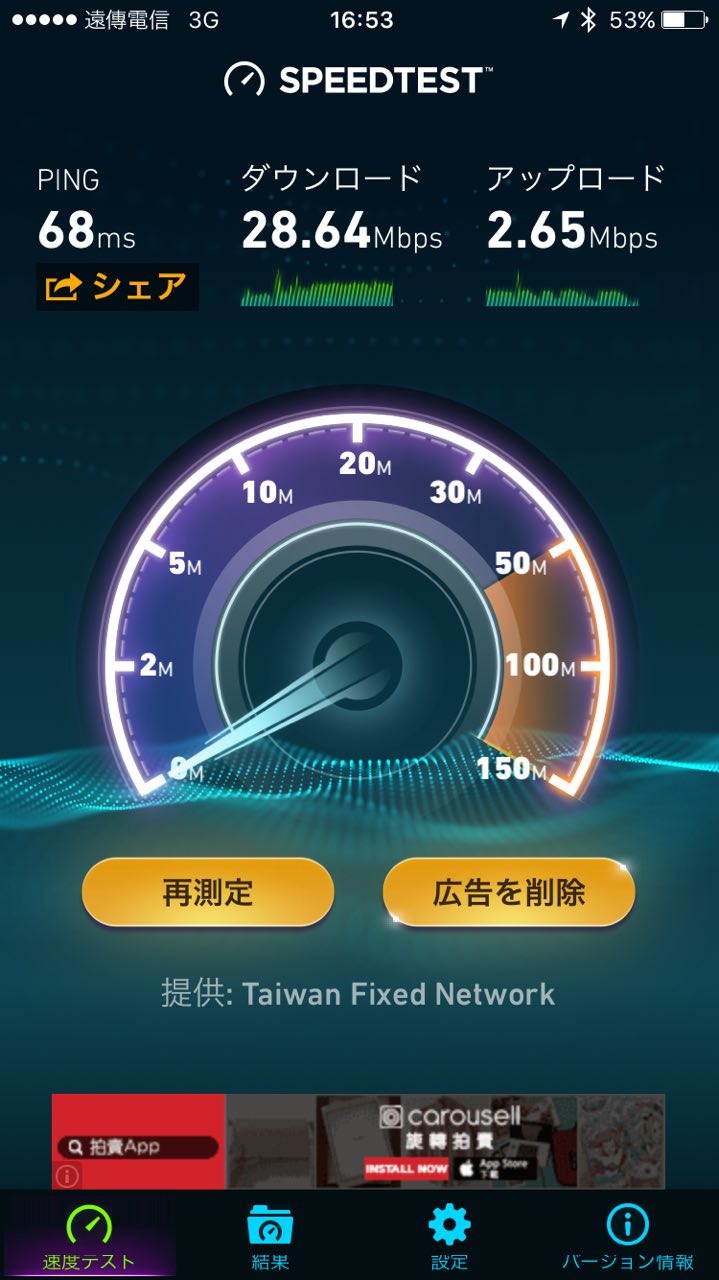Tap the シェア share button
Screen dimensions: 719x1280
click(117, 287)
